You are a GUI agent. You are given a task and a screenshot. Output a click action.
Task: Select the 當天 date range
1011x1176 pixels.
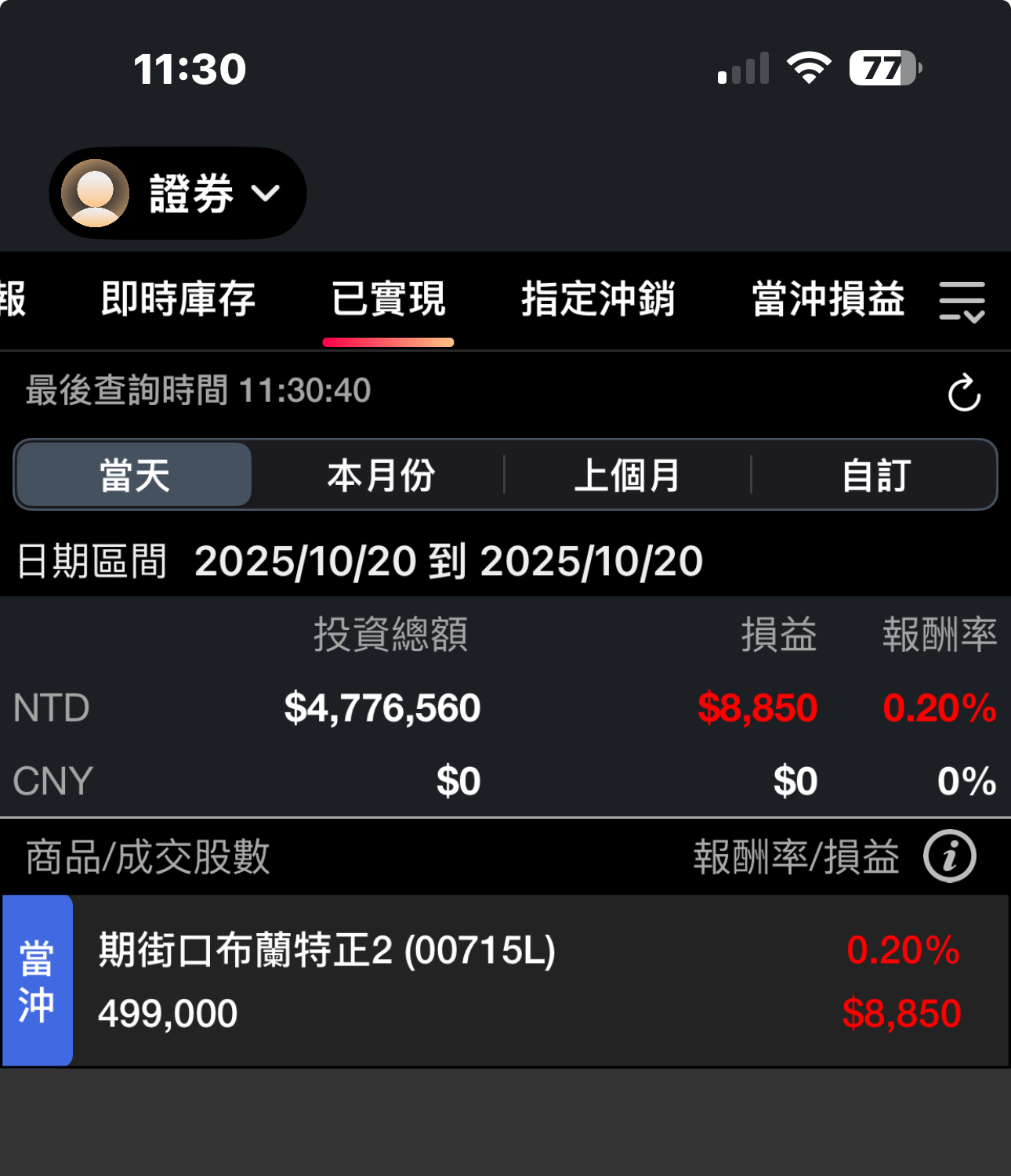point(134,476)
